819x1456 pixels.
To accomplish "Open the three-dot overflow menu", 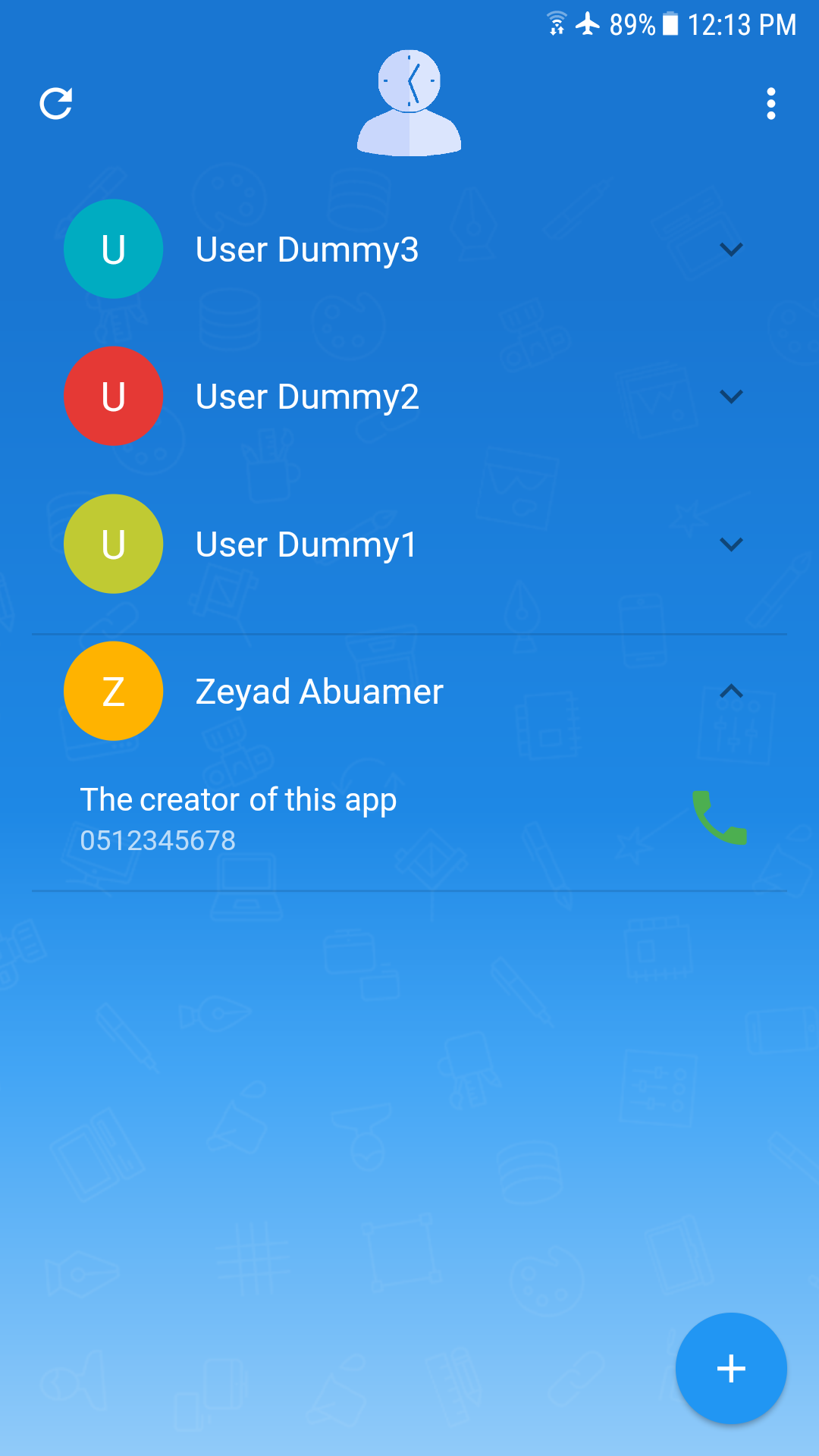I will pos(770,104).
